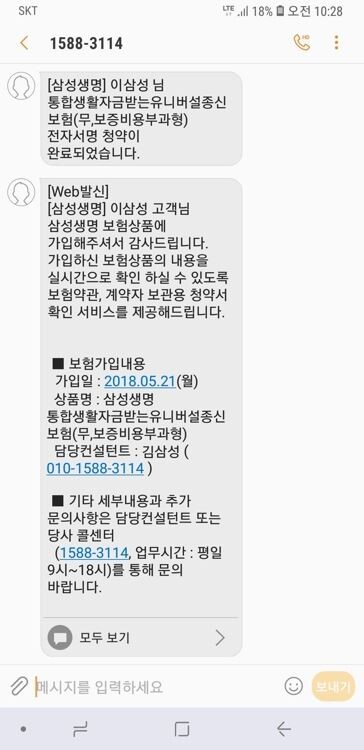Image resolution: width=364 pixels, height=750 pixels.
Task: Open the emoji picker
Action: click(x=293, y=686)
